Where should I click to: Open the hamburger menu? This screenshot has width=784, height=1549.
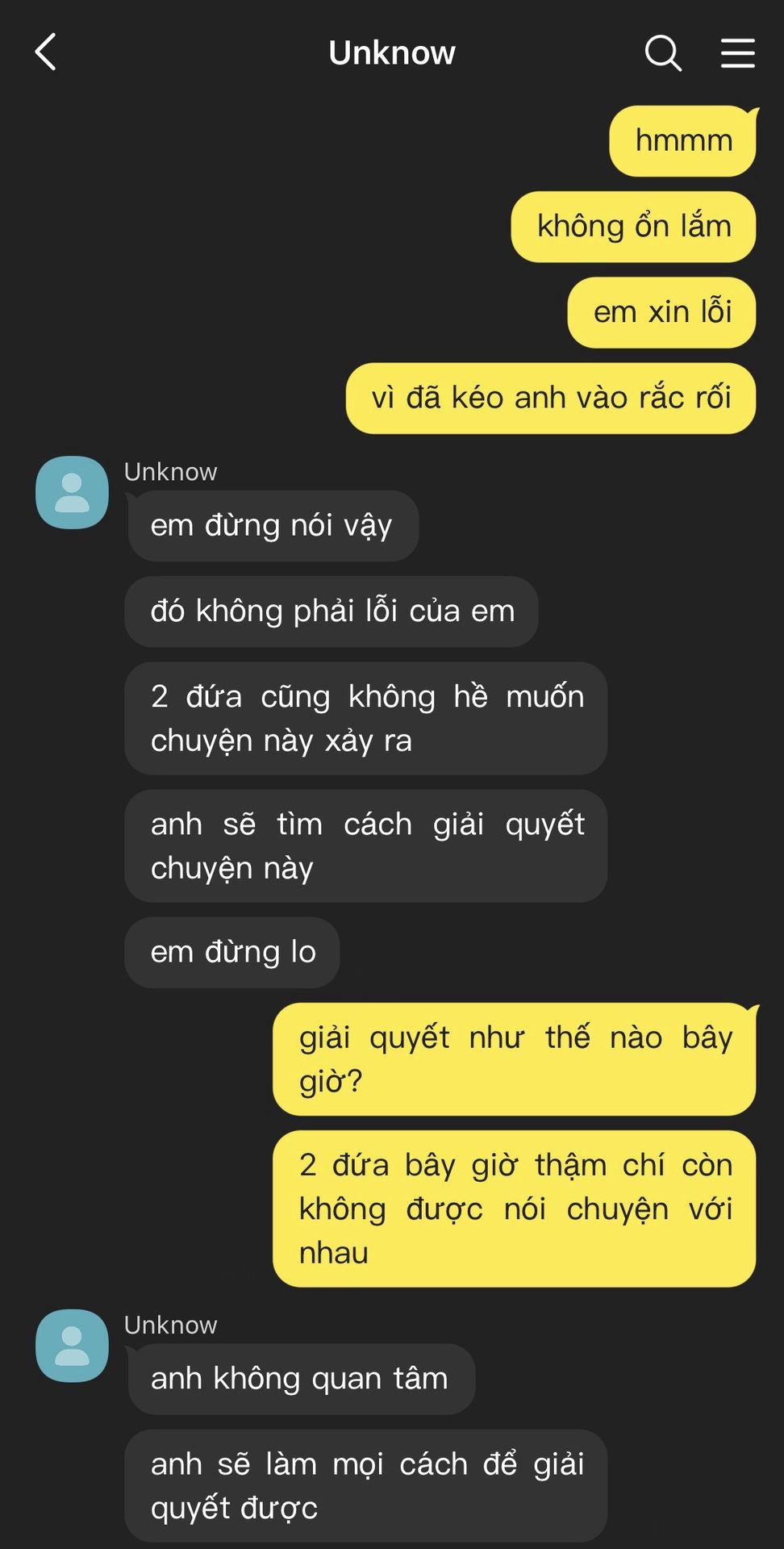pos(737,53)
